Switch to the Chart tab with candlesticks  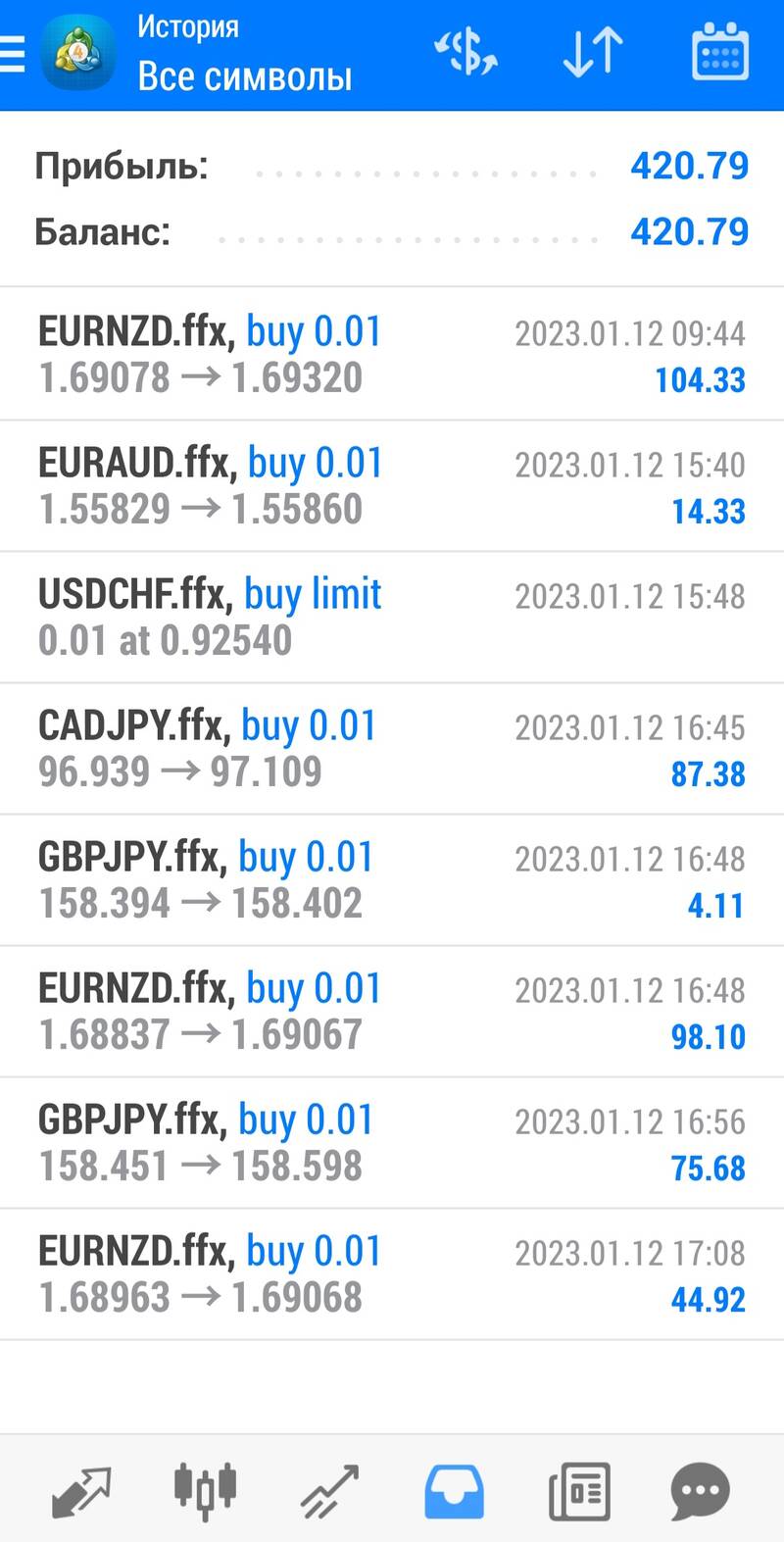206,1492
